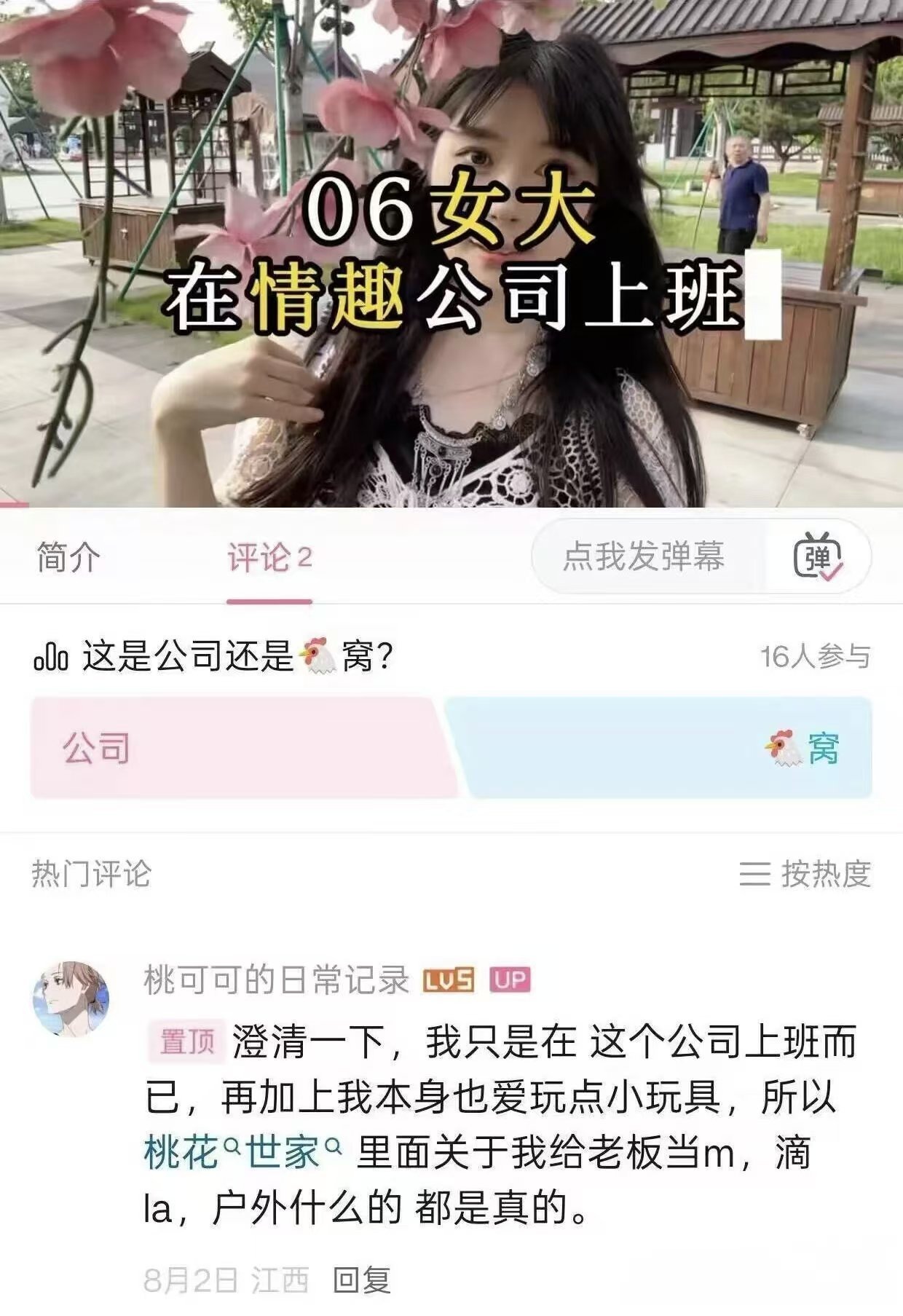Search the 世家 keyword link
This screenshot has width=903, height=1316.
click(283, 1153)
